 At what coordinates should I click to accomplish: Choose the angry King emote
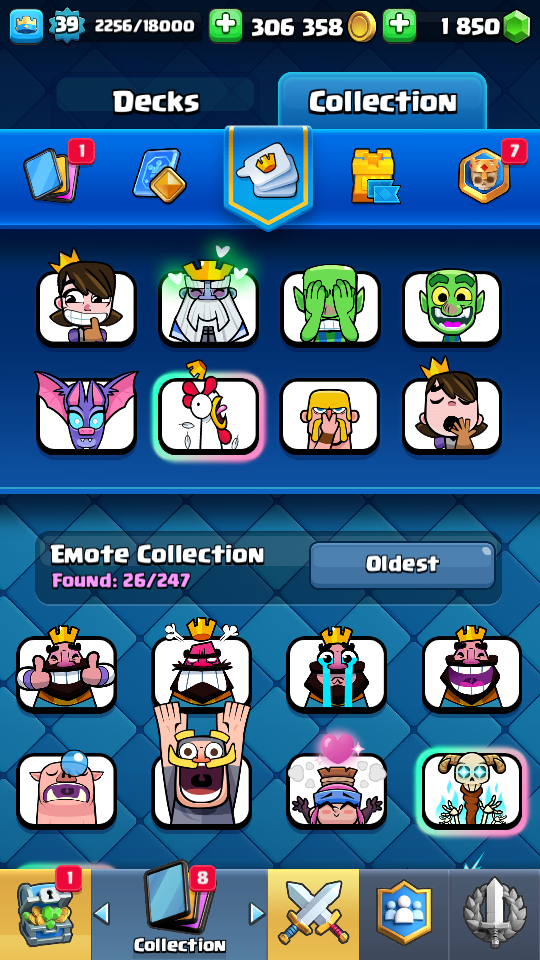click(201, 666)
